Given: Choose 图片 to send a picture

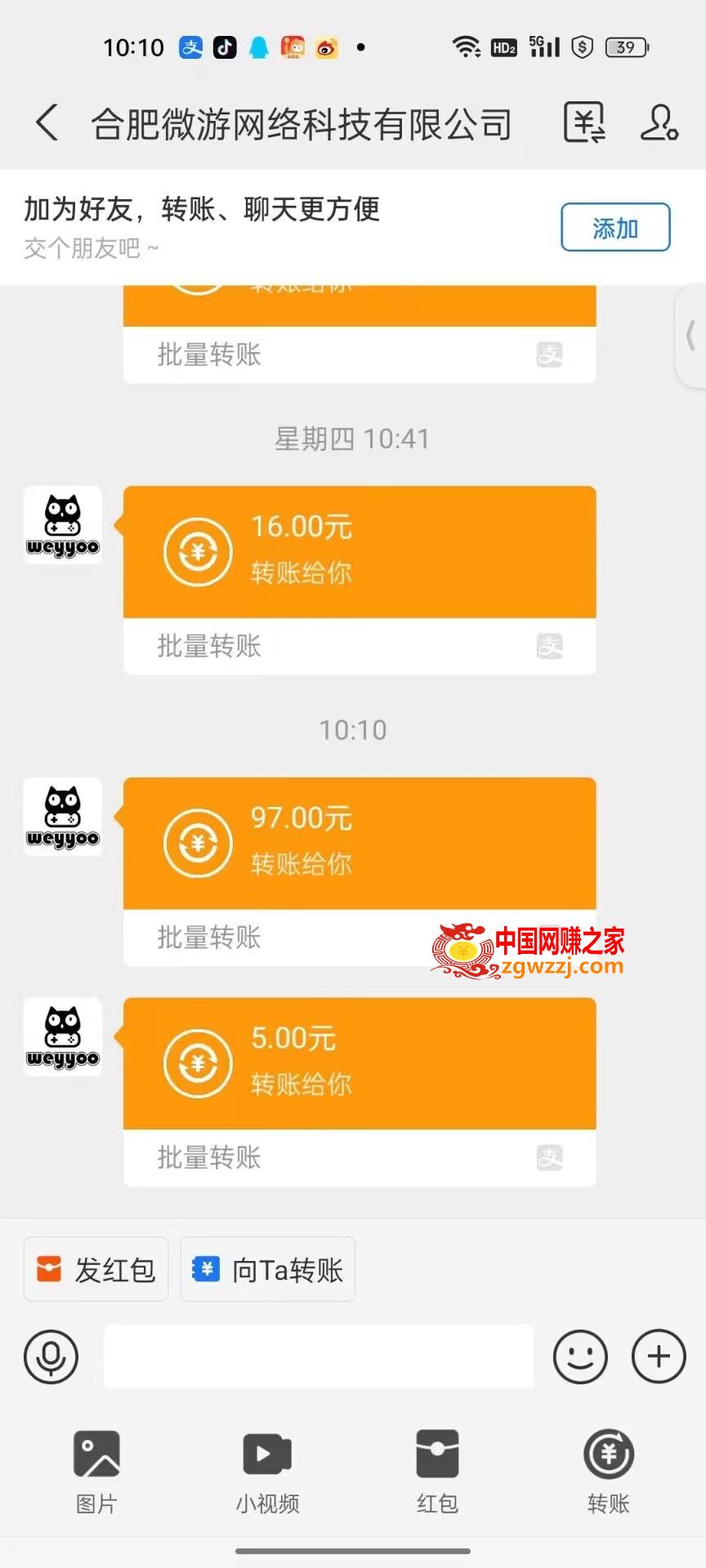Looking at the screenshot, I should pos(96,1472).
